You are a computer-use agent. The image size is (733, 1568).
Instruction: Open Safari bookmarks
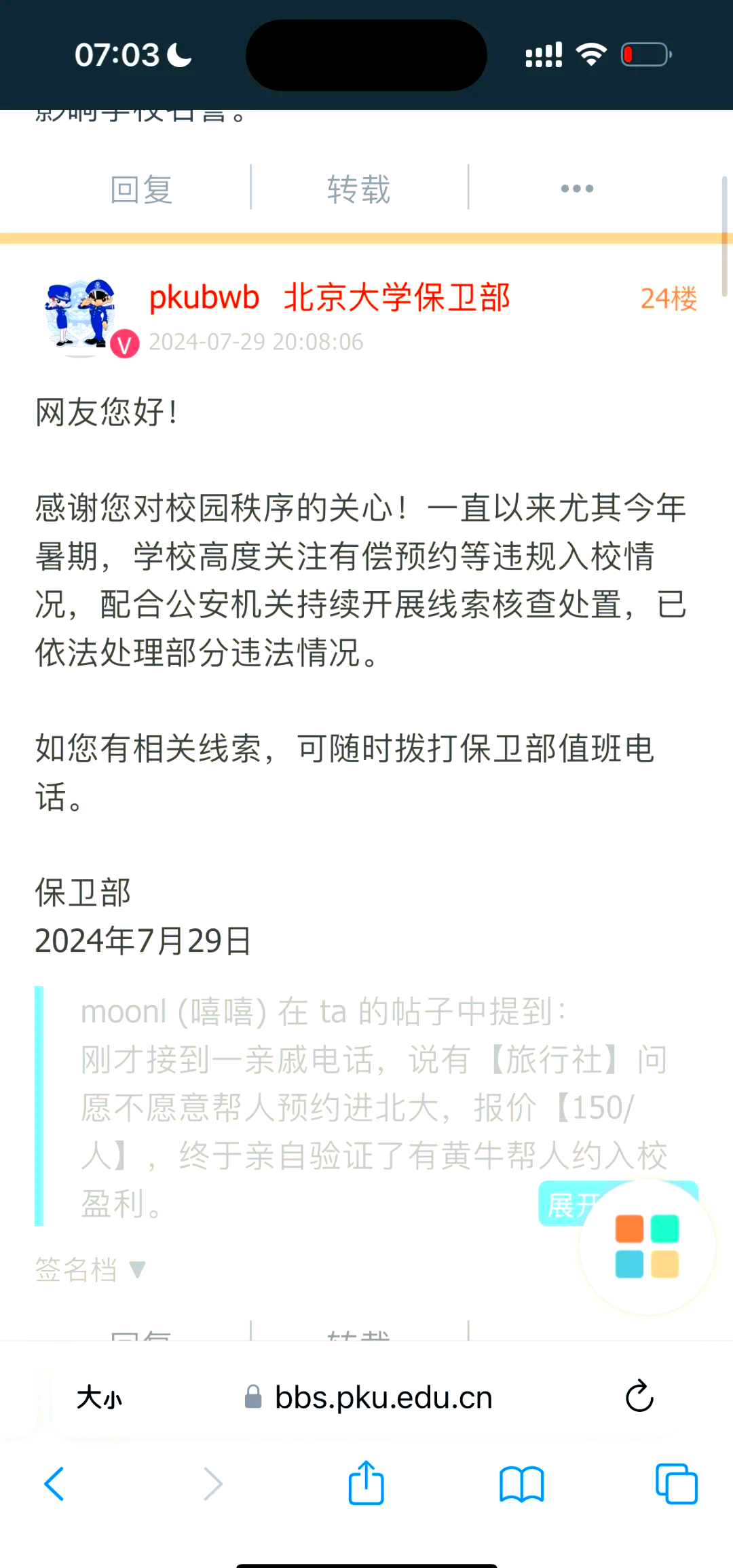pos(521,1484)
